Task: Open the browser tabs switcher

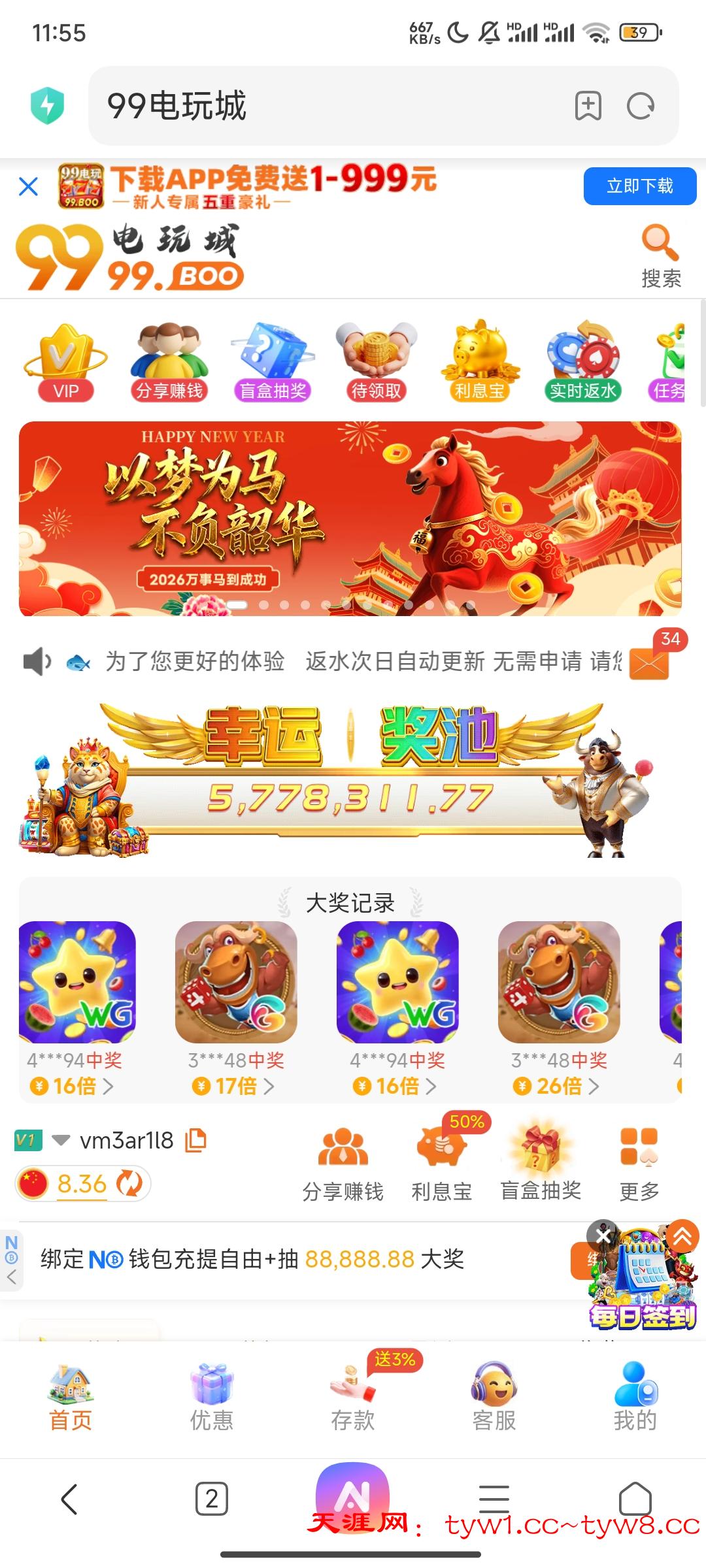Action: tap(212, 1499)
